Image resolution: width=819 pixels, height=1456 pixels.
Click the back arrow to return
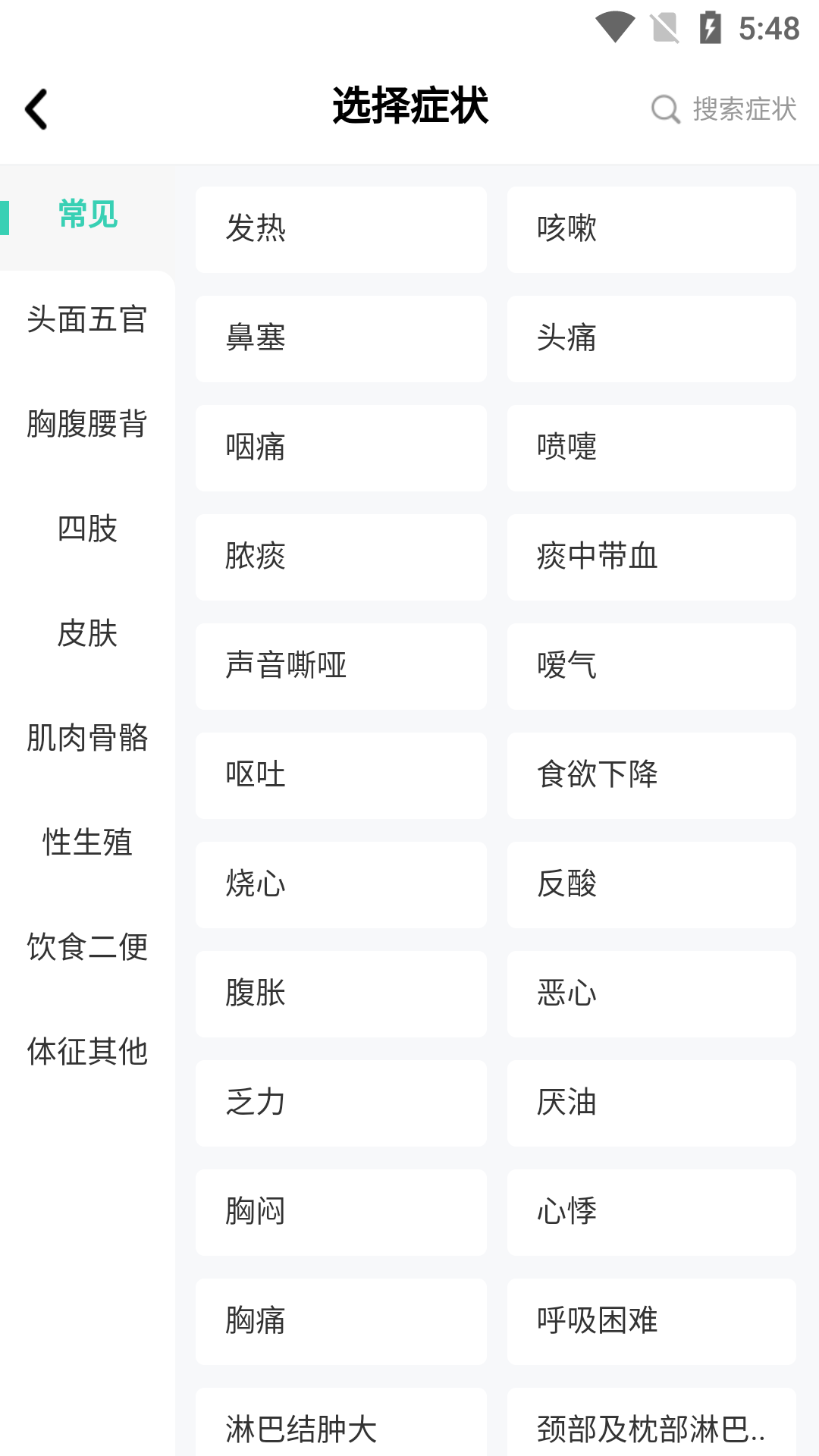click(36, 108)
